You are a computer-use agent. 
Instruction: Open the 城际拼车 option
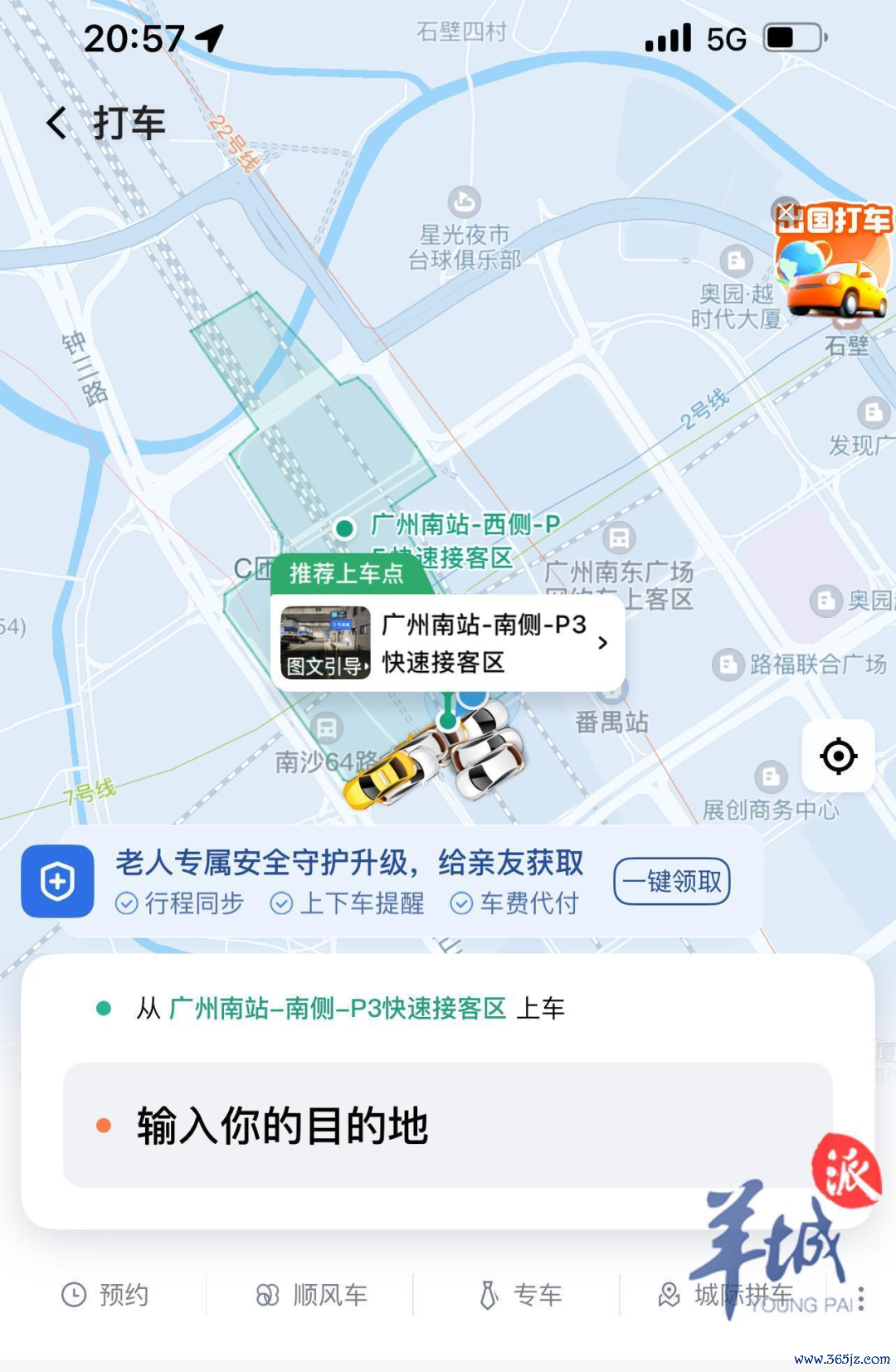coord(726,1295)
